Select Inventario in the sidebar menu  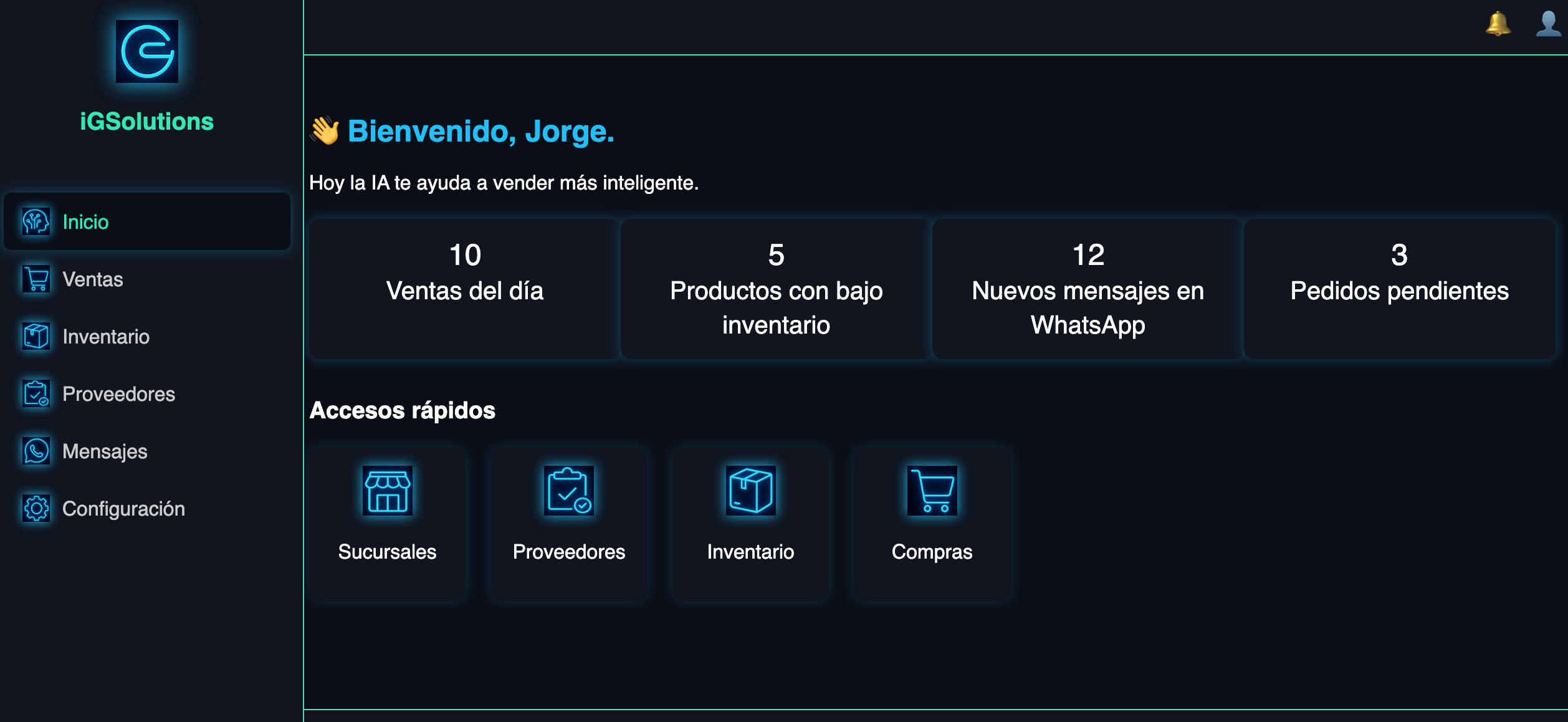pos(105,337)
